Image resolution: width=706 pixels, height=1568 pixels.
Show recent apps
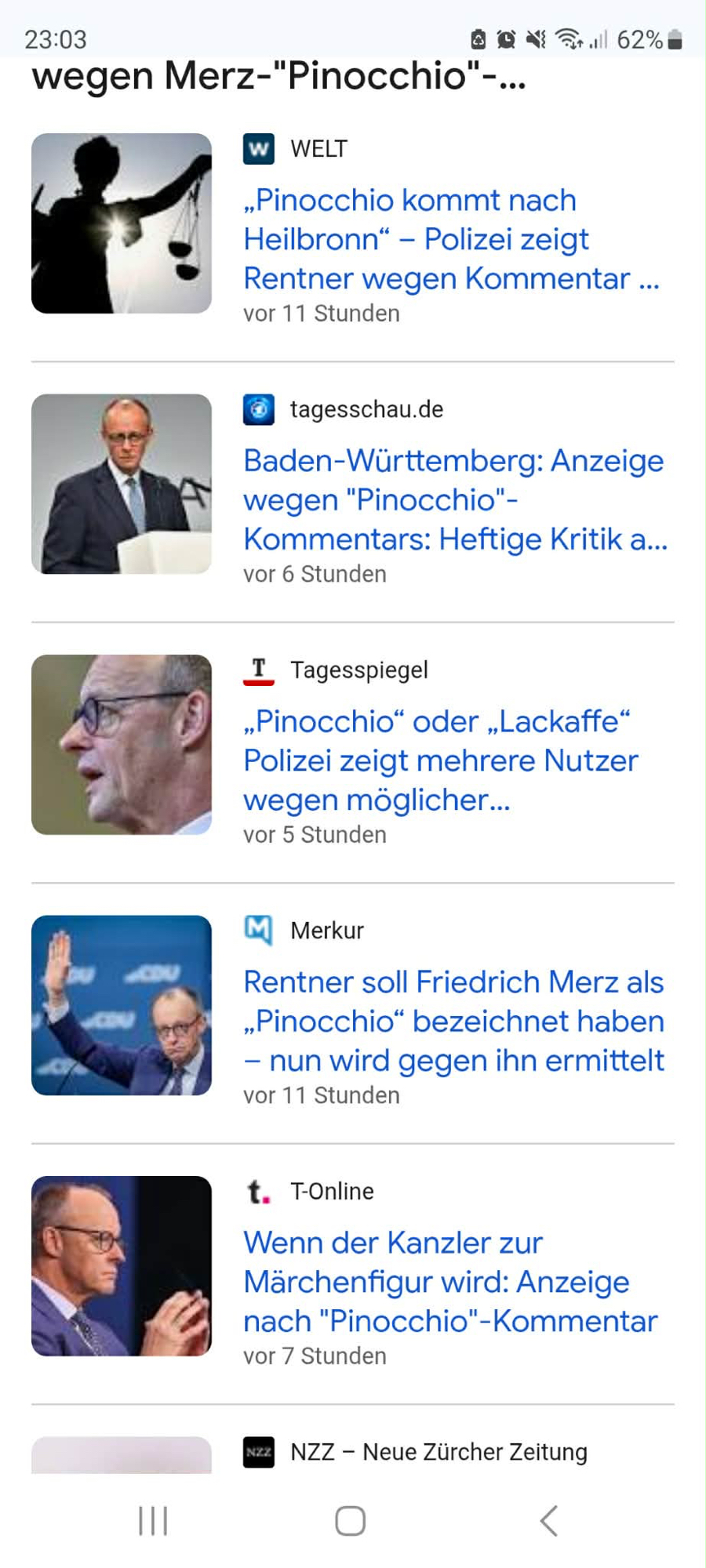(153, 1521)
